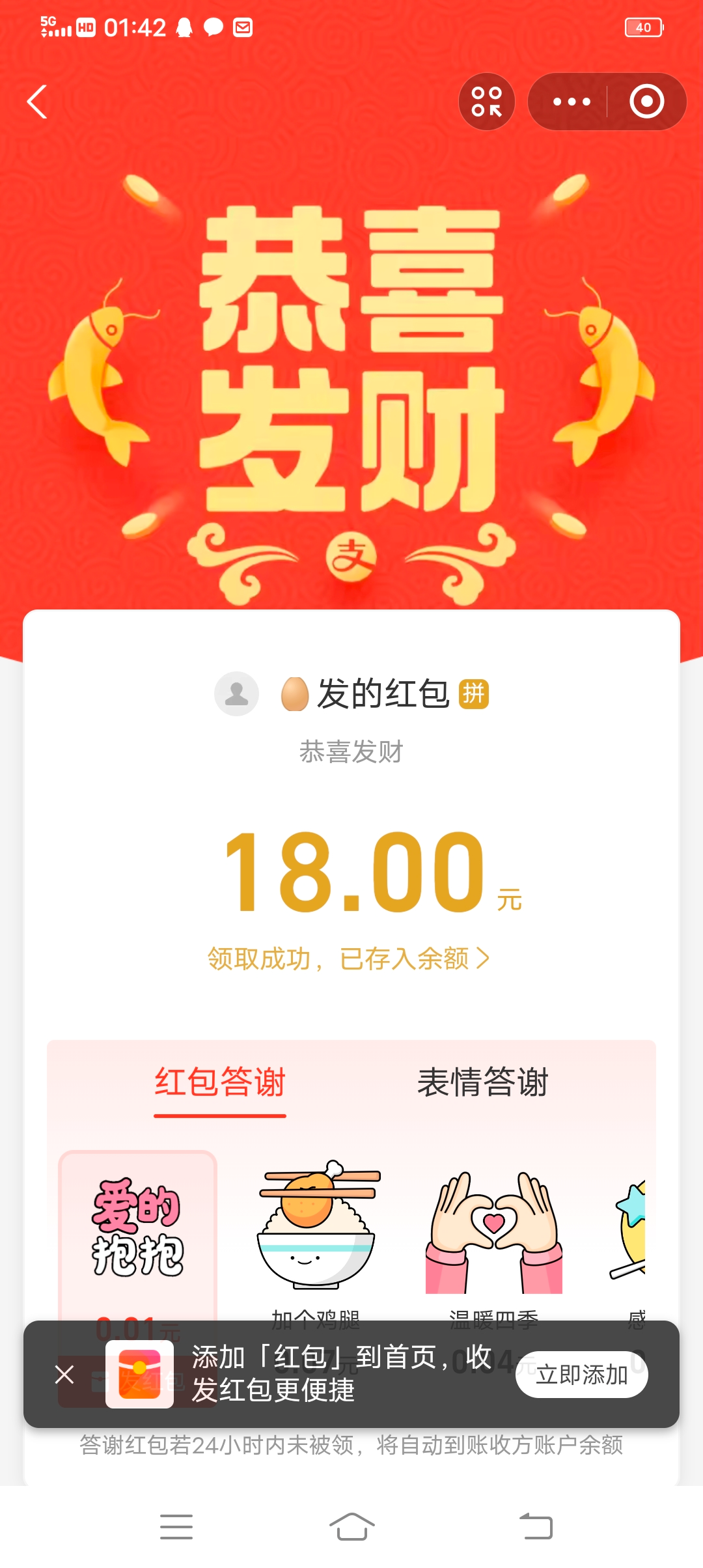The image size is (703, 1568).
Task: Click the mini-program shortcut icon with arrows
Action: (x=487, y=102)
